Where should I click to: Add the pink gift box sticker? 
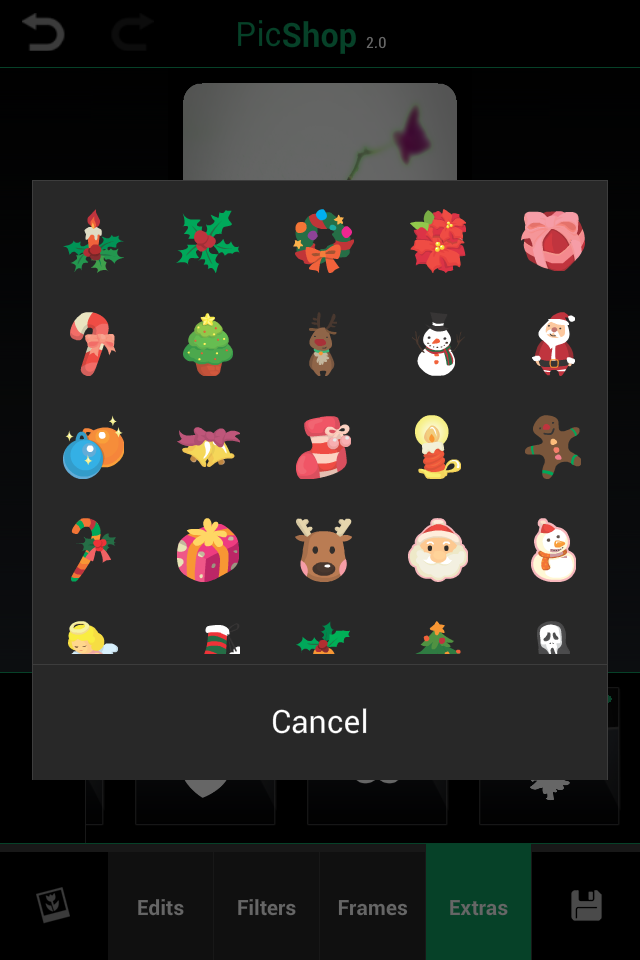point(208,550)
